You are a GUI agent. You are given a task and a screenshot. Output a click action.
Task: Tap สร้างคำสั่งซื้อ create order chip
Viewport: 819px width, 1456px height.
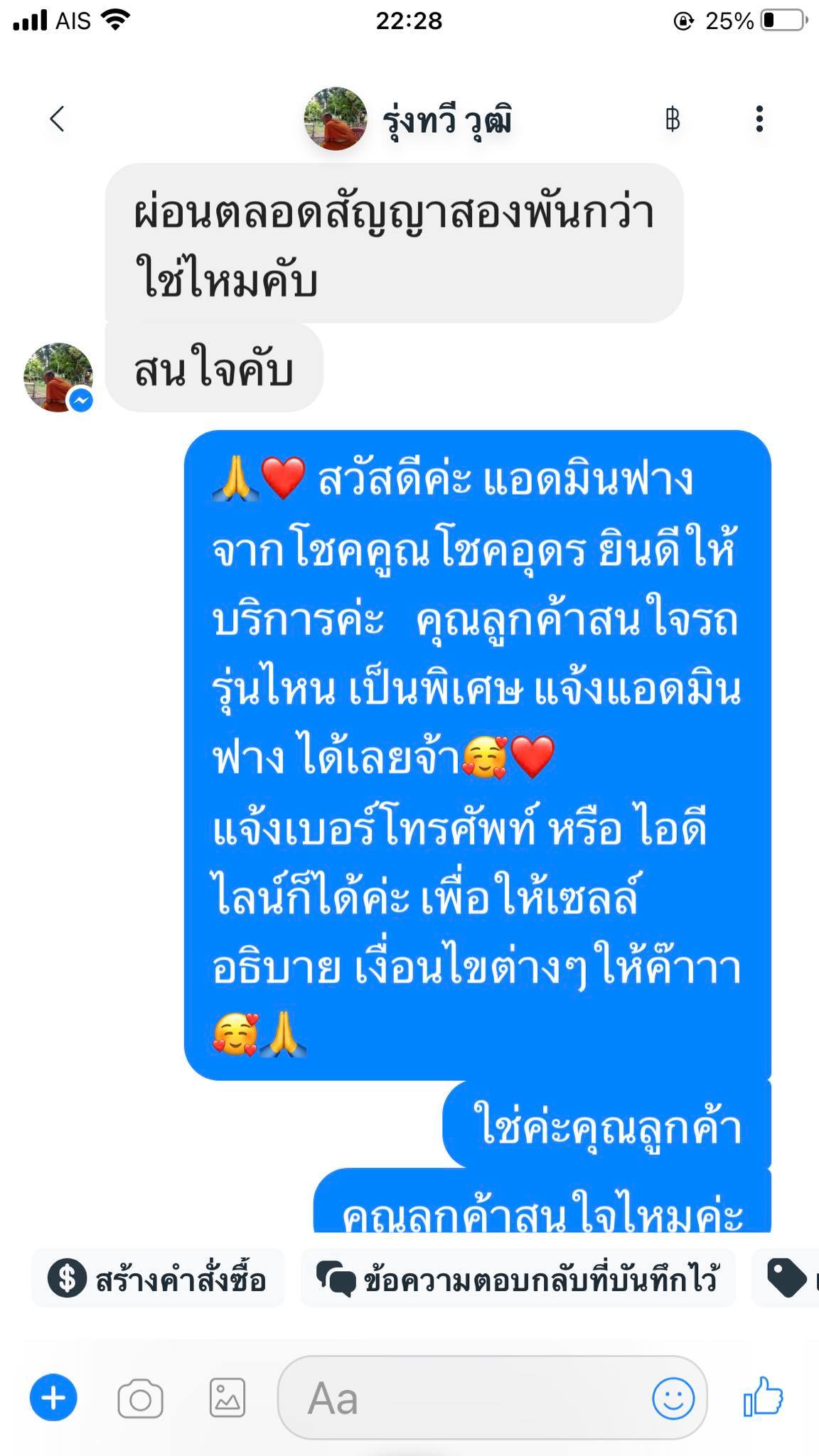click(x=158, y=1280)
